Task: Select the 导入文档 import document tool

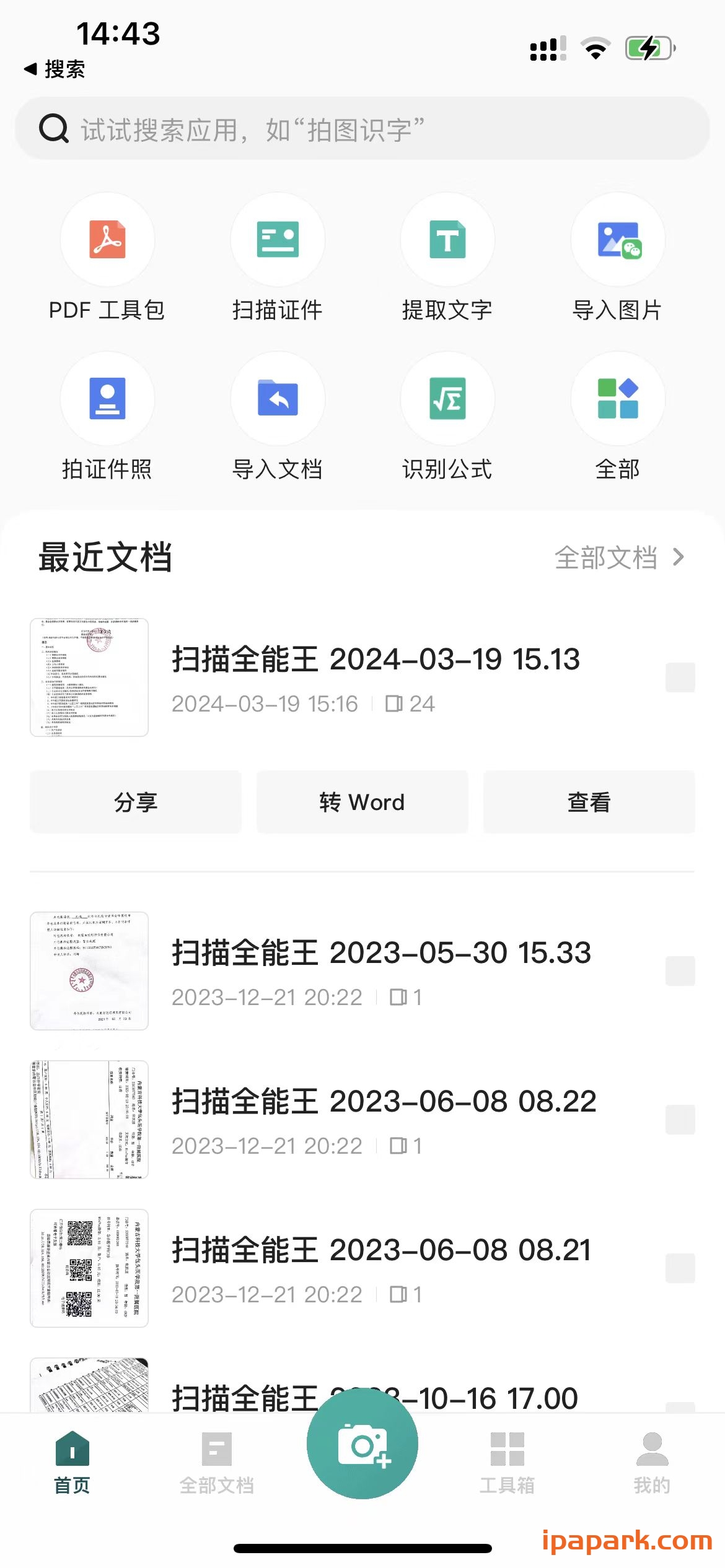Action: tap(278, 400)
